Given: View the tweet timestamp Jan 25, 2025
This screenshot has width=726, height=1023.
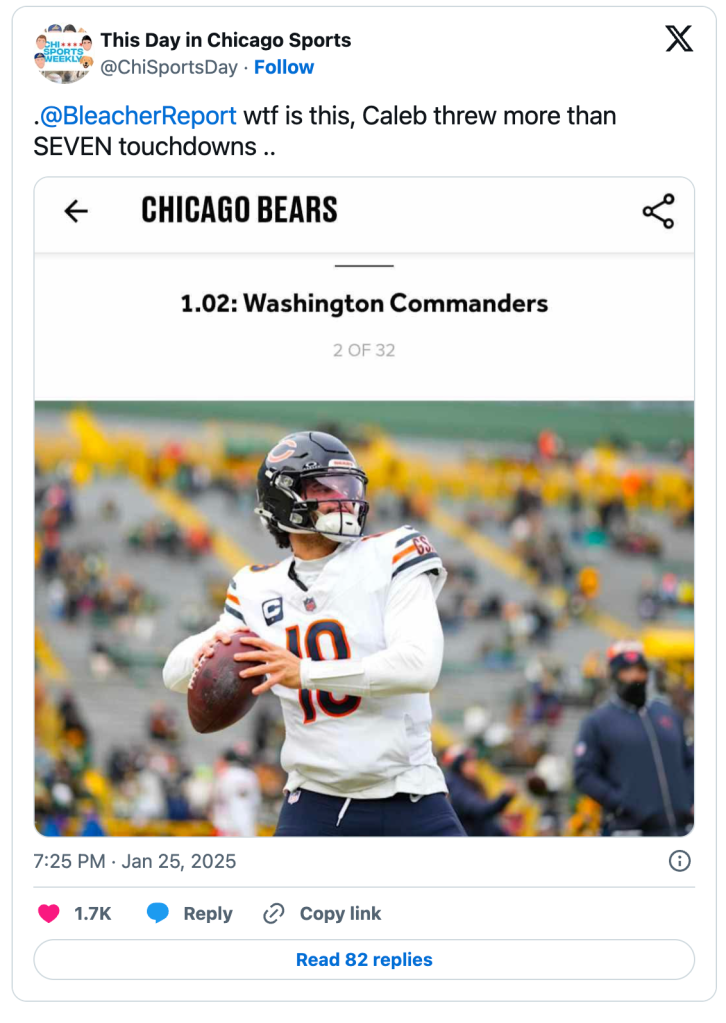Looking at the screenshot, I should point(135,861).
